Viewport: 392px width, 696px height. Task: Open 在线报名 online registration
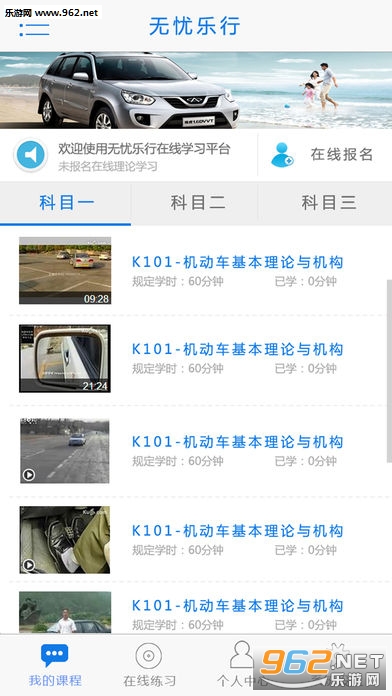pyautogui.click(x=323, y=154)
